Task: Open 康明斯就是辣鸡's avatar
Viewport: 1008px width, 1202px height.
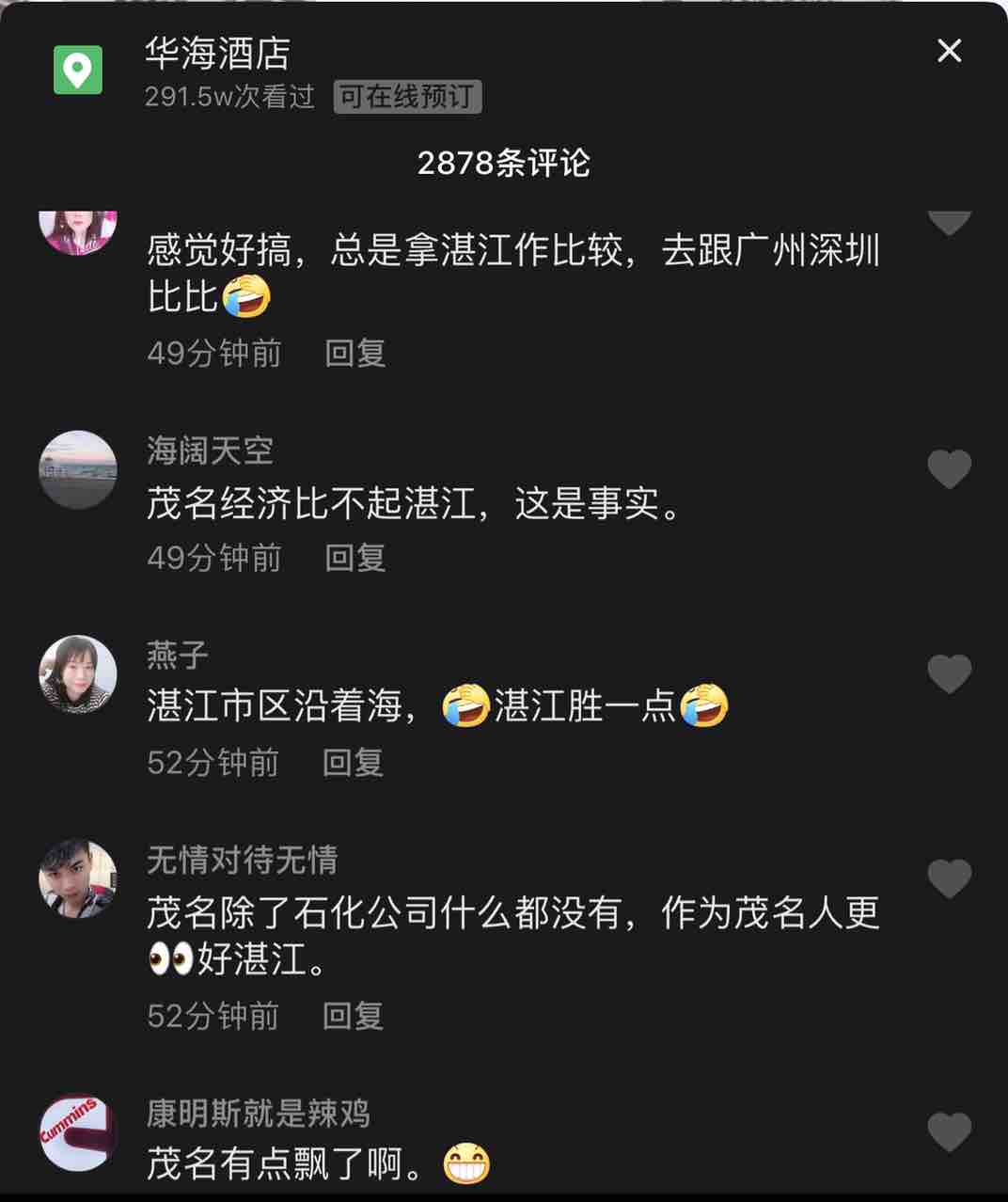Action: point(78,1131)
